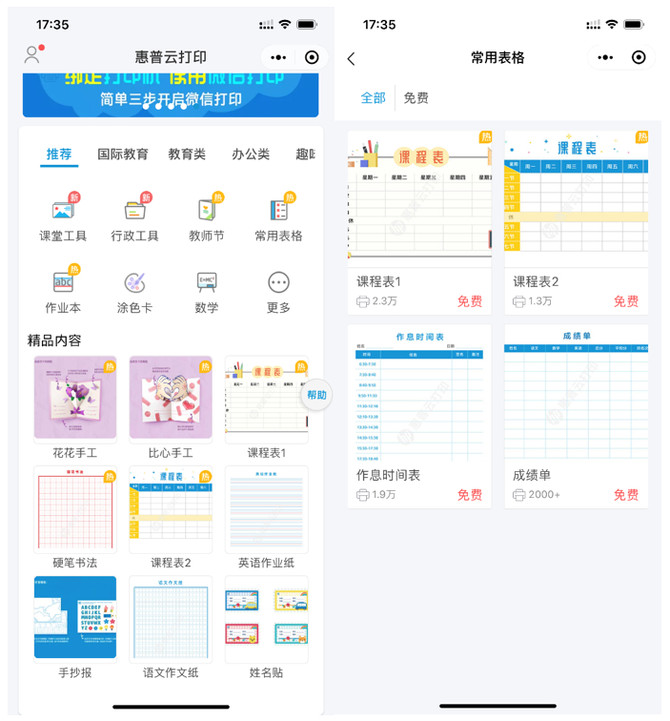Tap the floating 帮助 button

tap(316, 395)
